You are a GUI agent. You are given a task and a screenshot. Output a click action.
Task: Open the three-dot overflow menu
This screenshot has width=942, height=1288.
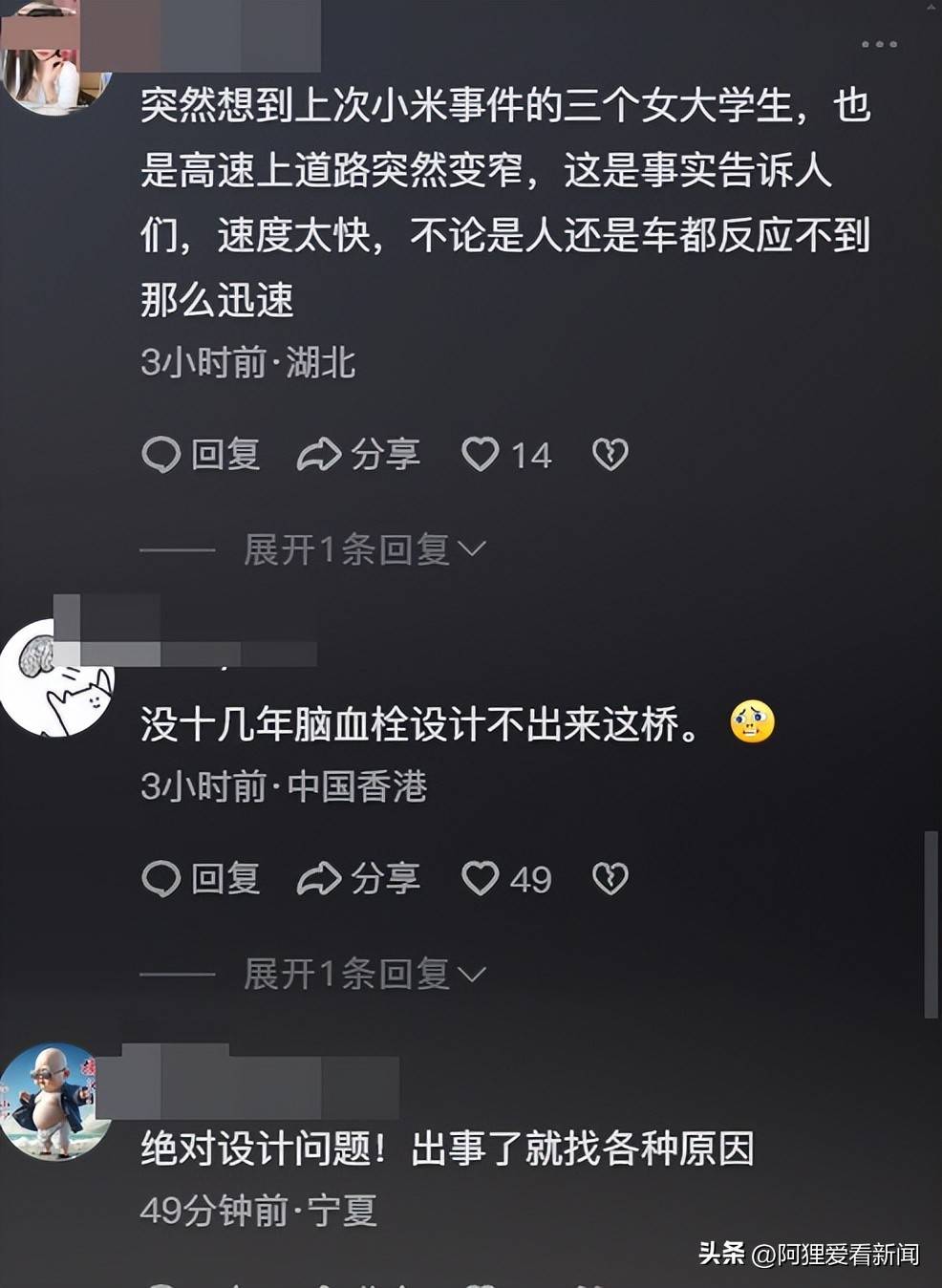coord(878,45)
